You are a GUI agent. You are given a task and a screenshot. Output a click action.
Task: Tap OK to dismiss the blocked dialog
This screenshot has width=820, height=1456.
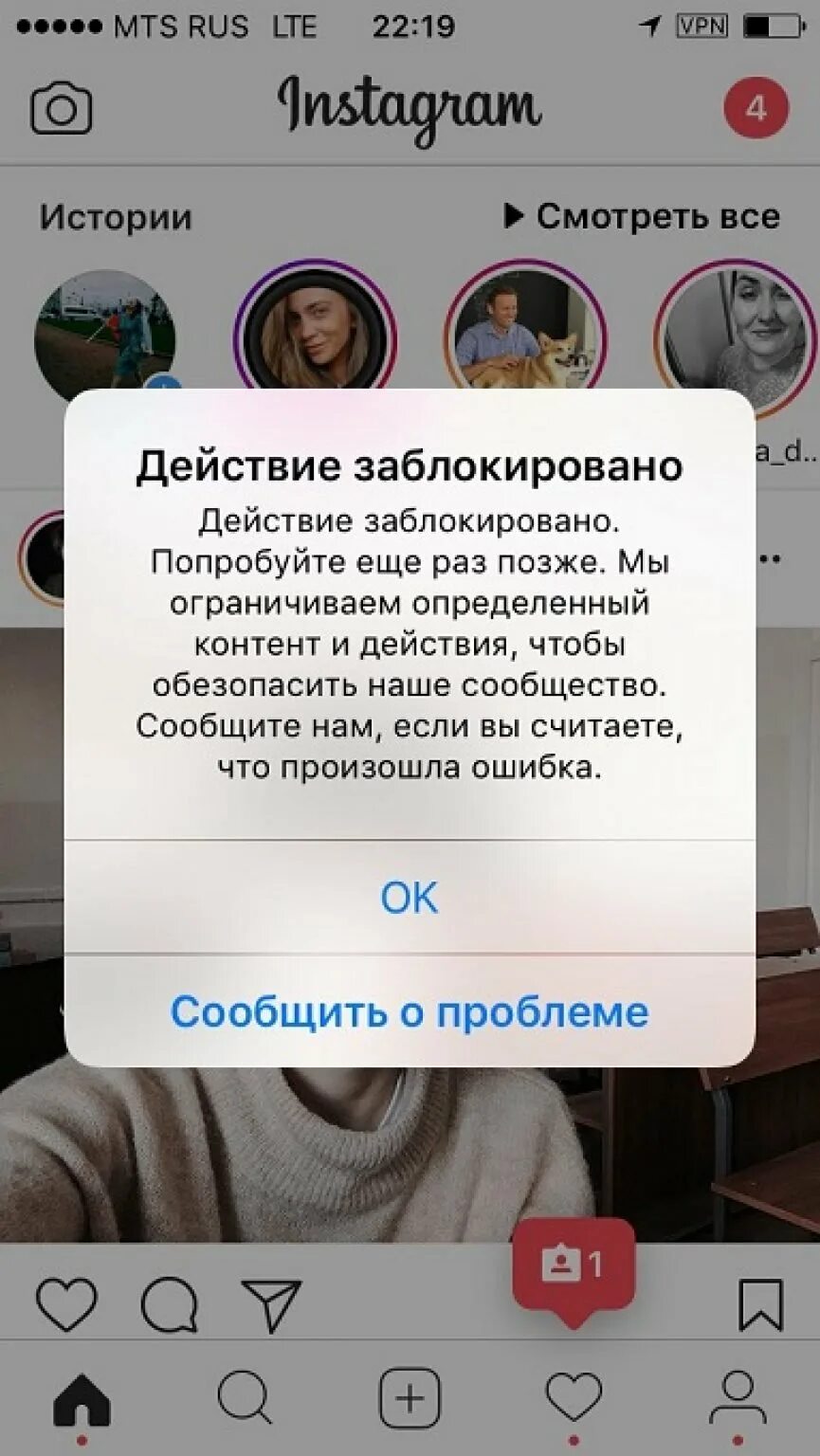(x=410, y=897)
